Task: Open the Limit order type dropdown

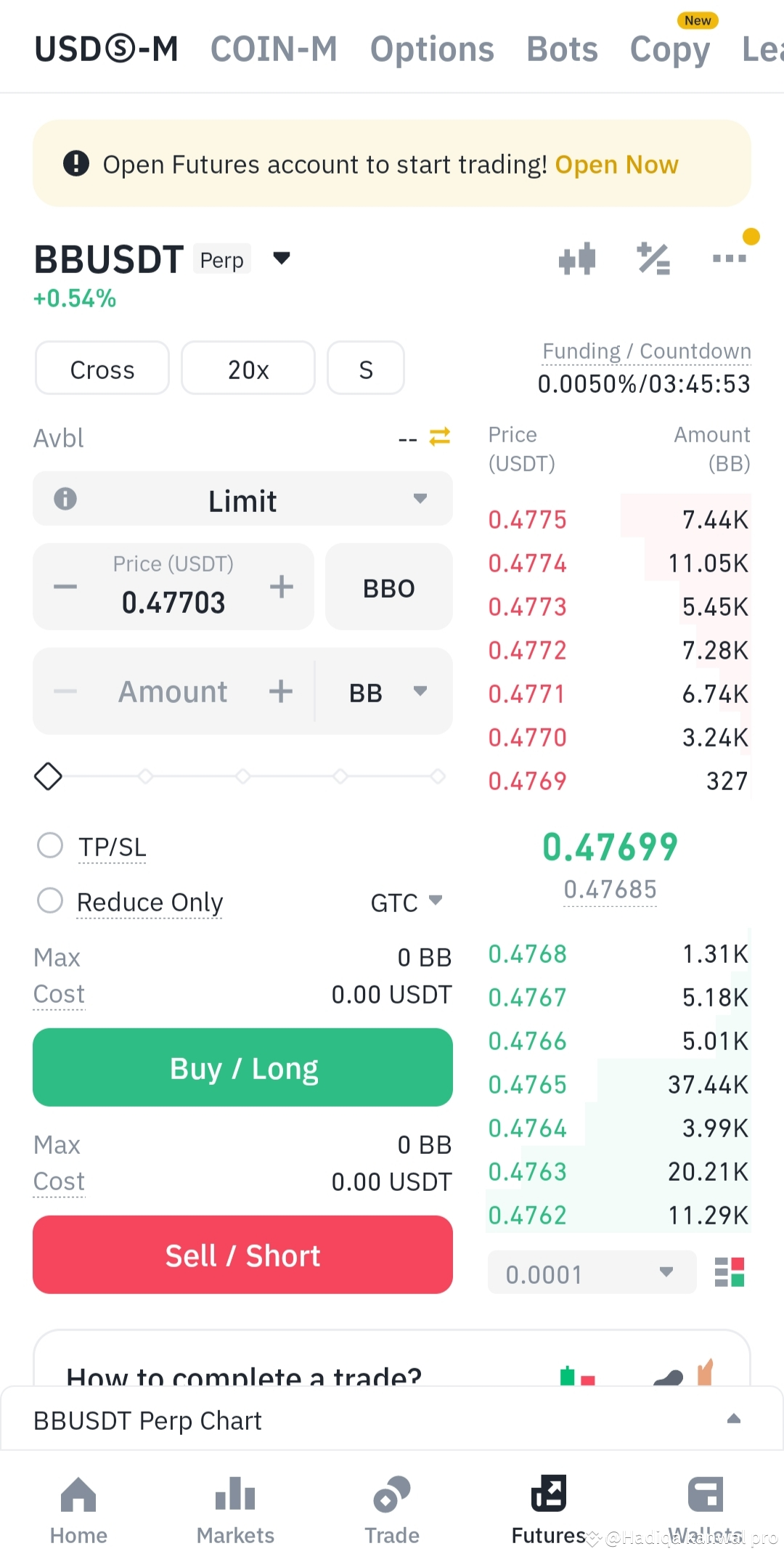Action: [242, 499]
